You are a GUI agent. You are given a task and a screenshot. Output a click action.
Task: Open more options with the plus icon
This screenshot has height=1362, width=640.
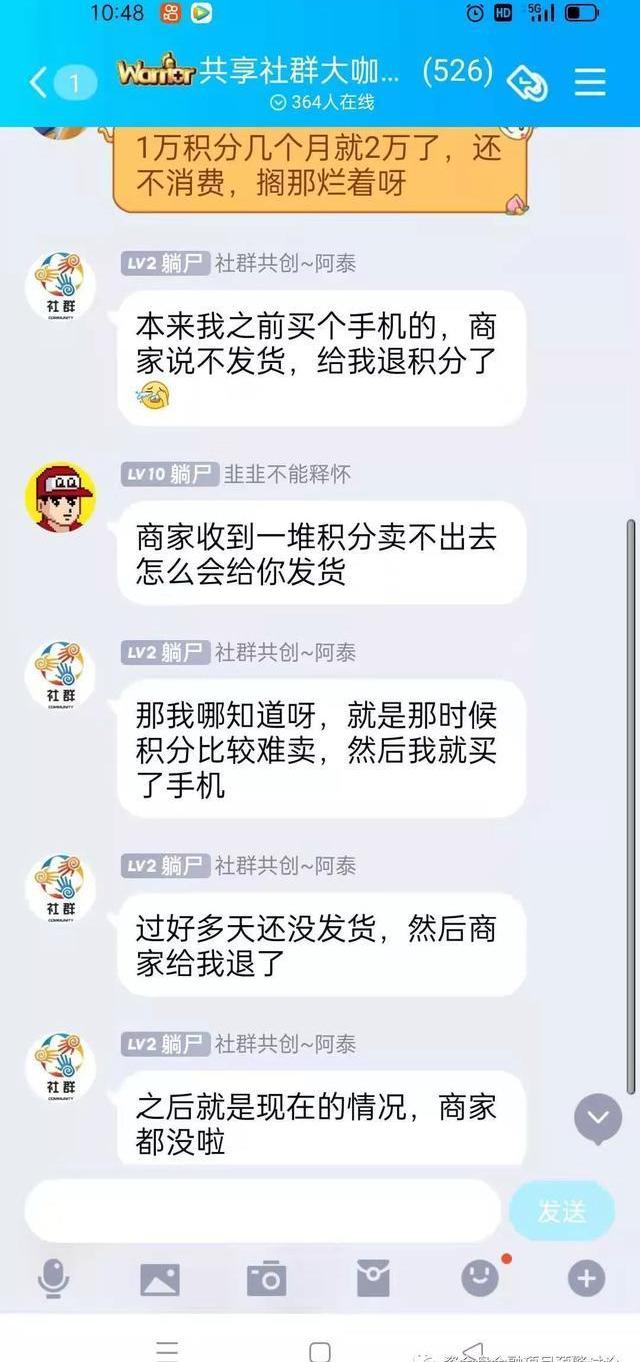pyautogui.click(x=586, y=1277)
